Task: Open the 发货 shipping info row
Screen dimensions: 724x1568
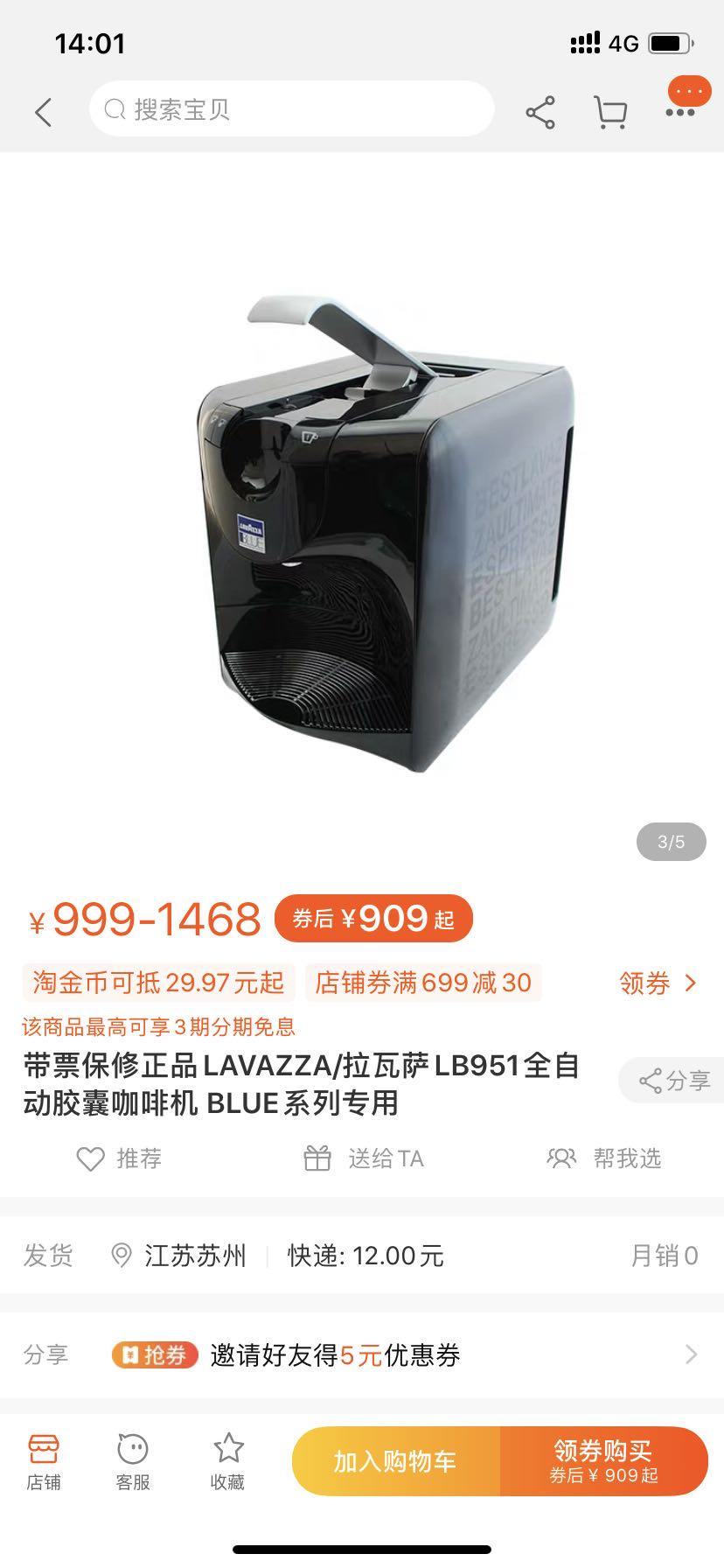Action: (362, 1256)
